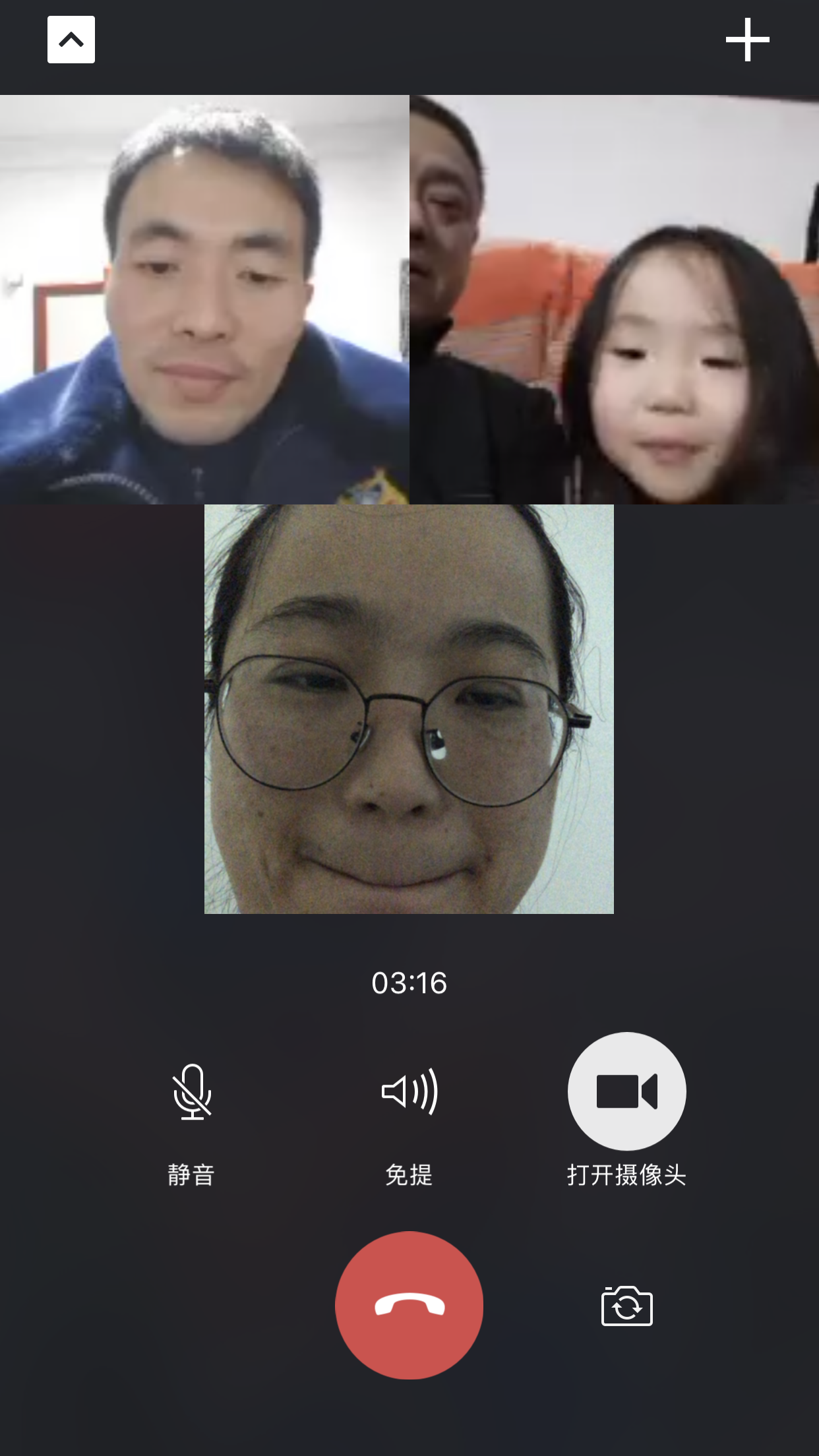This screenshot has height=1456, width=819.
Task: Enlarge the video tile of man in blue jacket
Action: point(204,299)
